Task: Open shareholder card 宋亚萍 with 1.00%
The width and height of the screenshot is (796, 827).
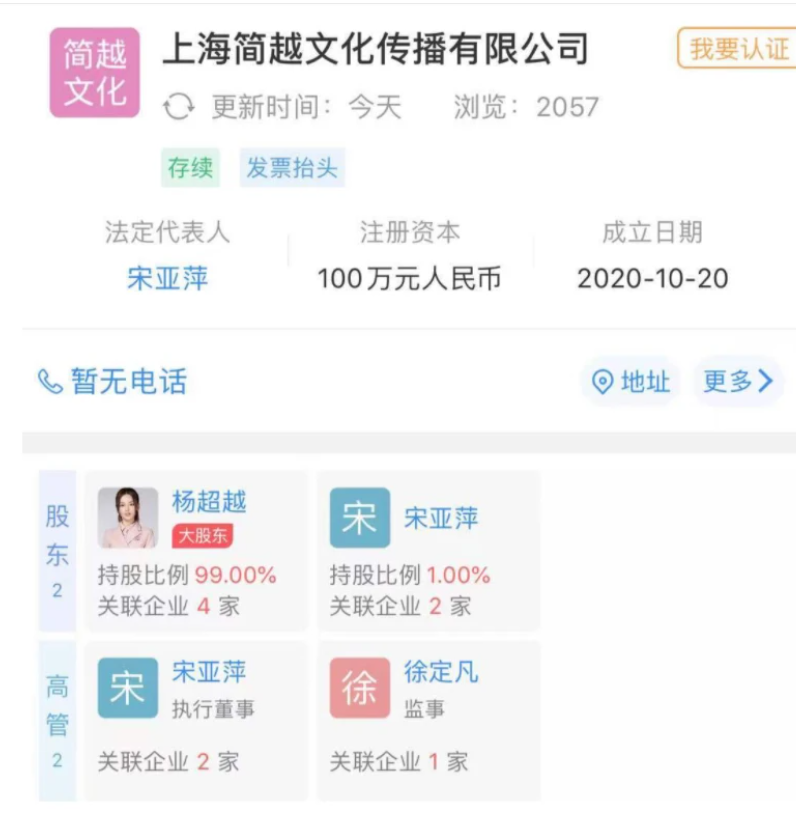Action: click(428, 550)
